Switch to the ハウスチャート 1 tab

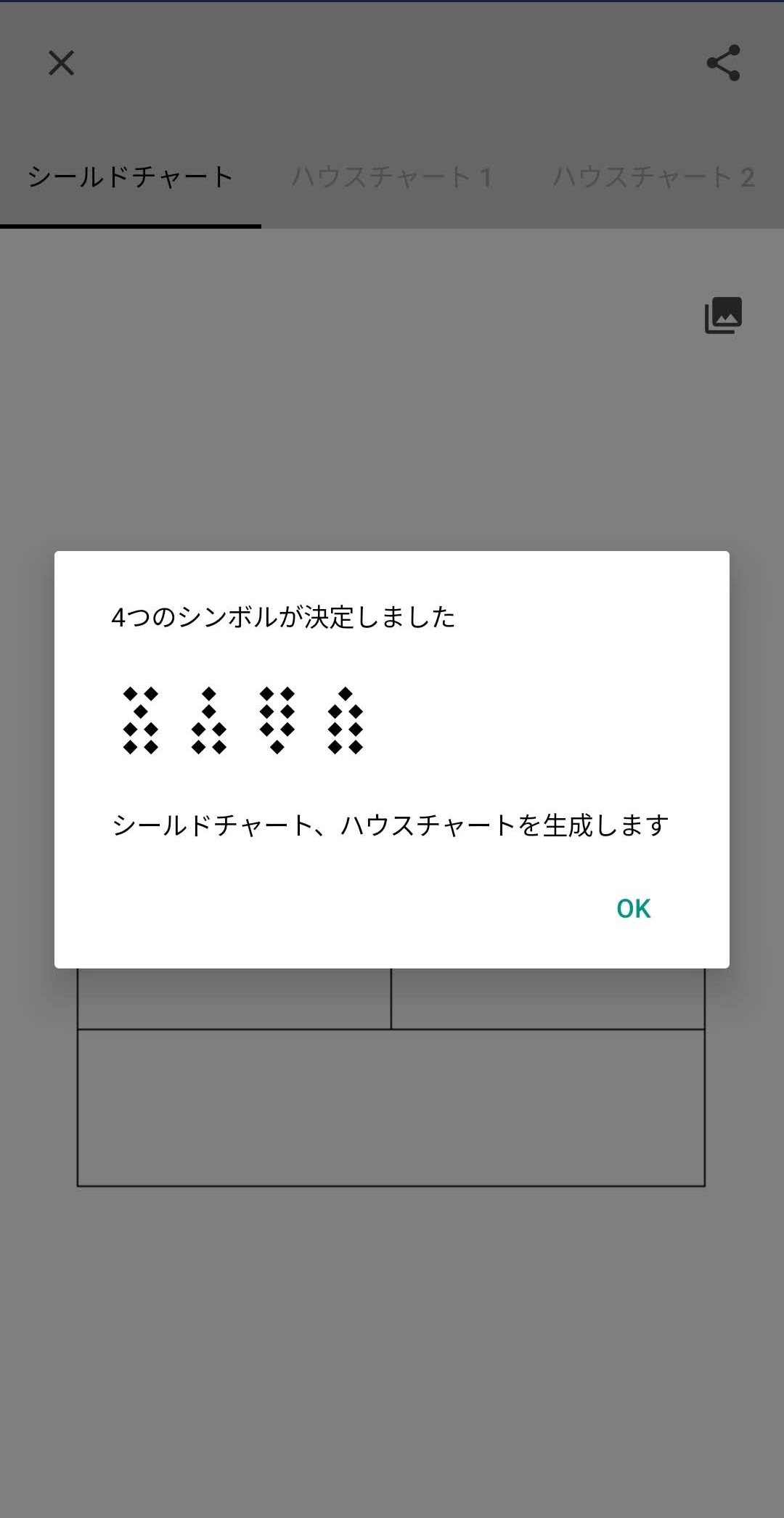pos(392,177)
